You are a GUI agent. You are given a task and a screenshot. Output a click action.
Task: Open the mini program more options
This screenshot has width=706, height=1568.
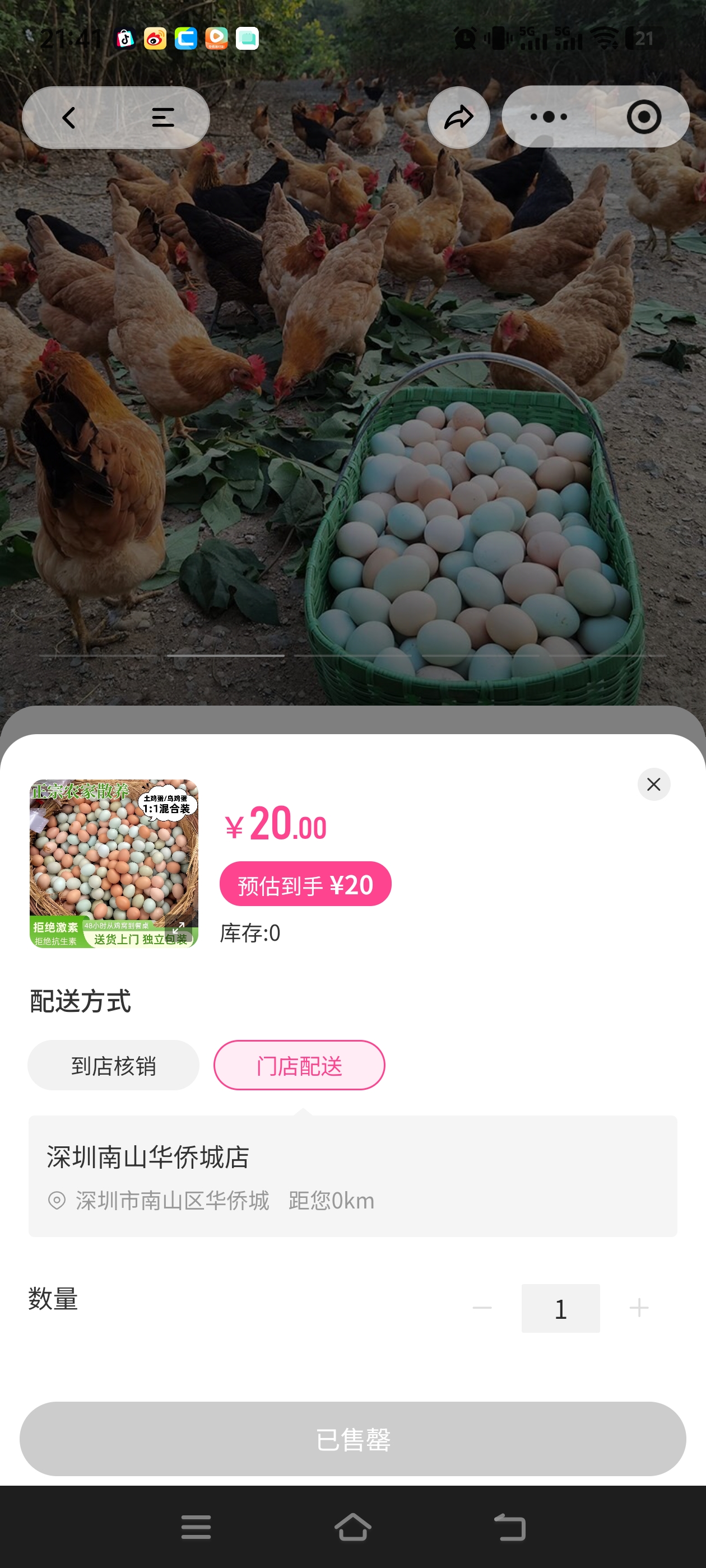(x=548, y=117)
